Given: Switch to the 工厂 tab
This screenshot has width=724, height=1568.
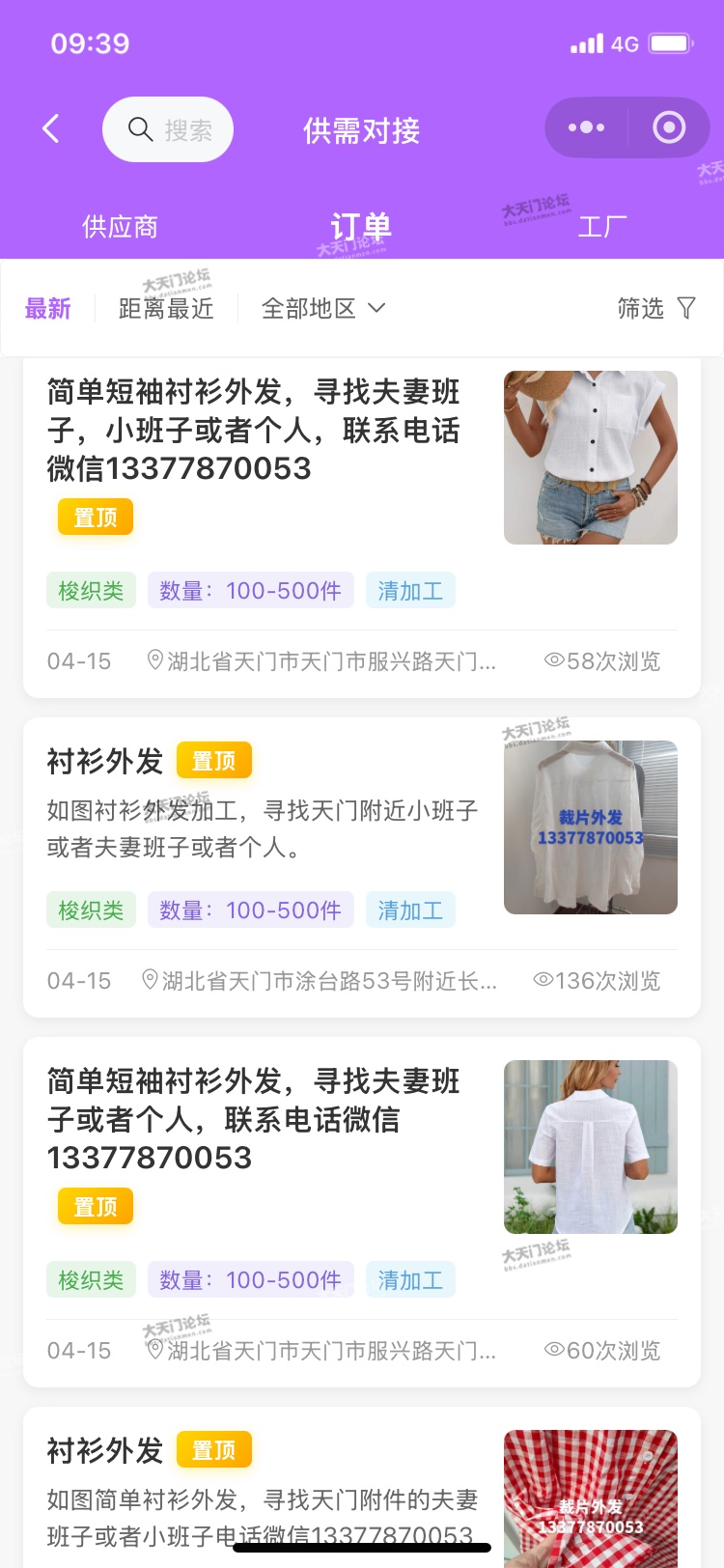Looking at the screenshot, I should [602, 227].
